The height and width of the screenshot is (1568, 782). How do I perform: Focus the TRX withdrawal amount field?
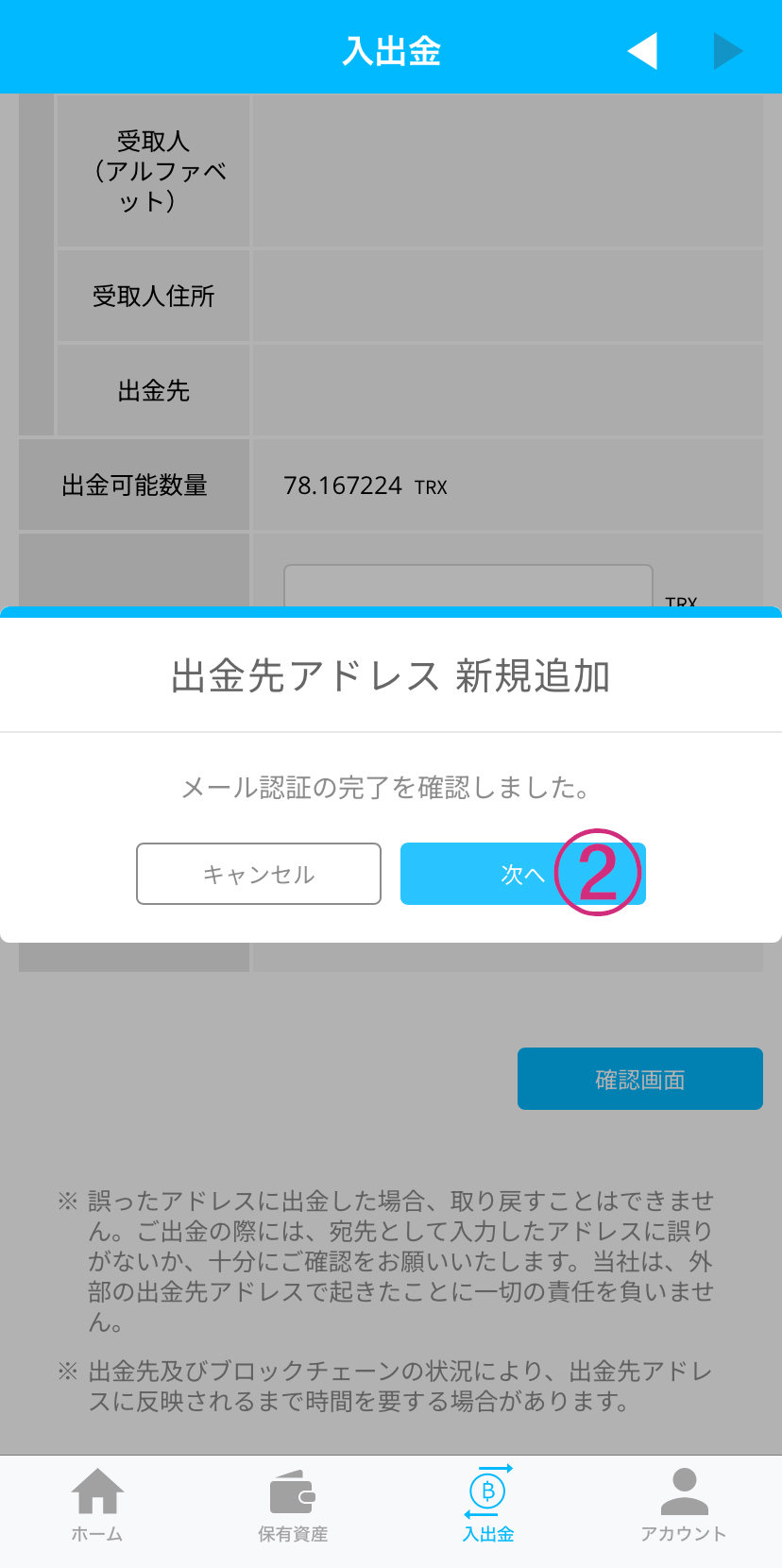(x=467, y=587)
